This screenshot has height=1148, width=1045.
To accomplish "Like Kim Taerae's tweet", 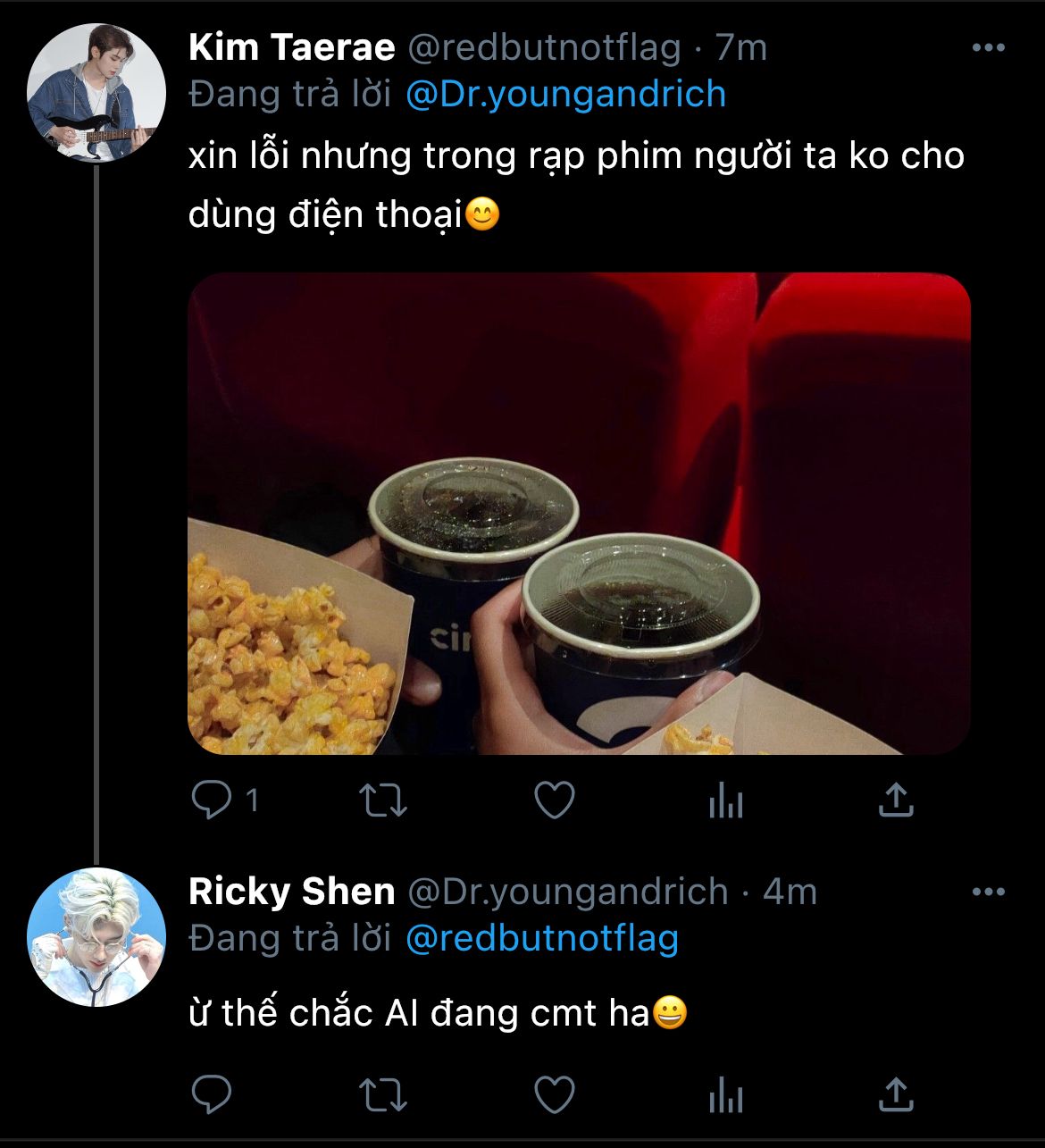I will [554, 800].
